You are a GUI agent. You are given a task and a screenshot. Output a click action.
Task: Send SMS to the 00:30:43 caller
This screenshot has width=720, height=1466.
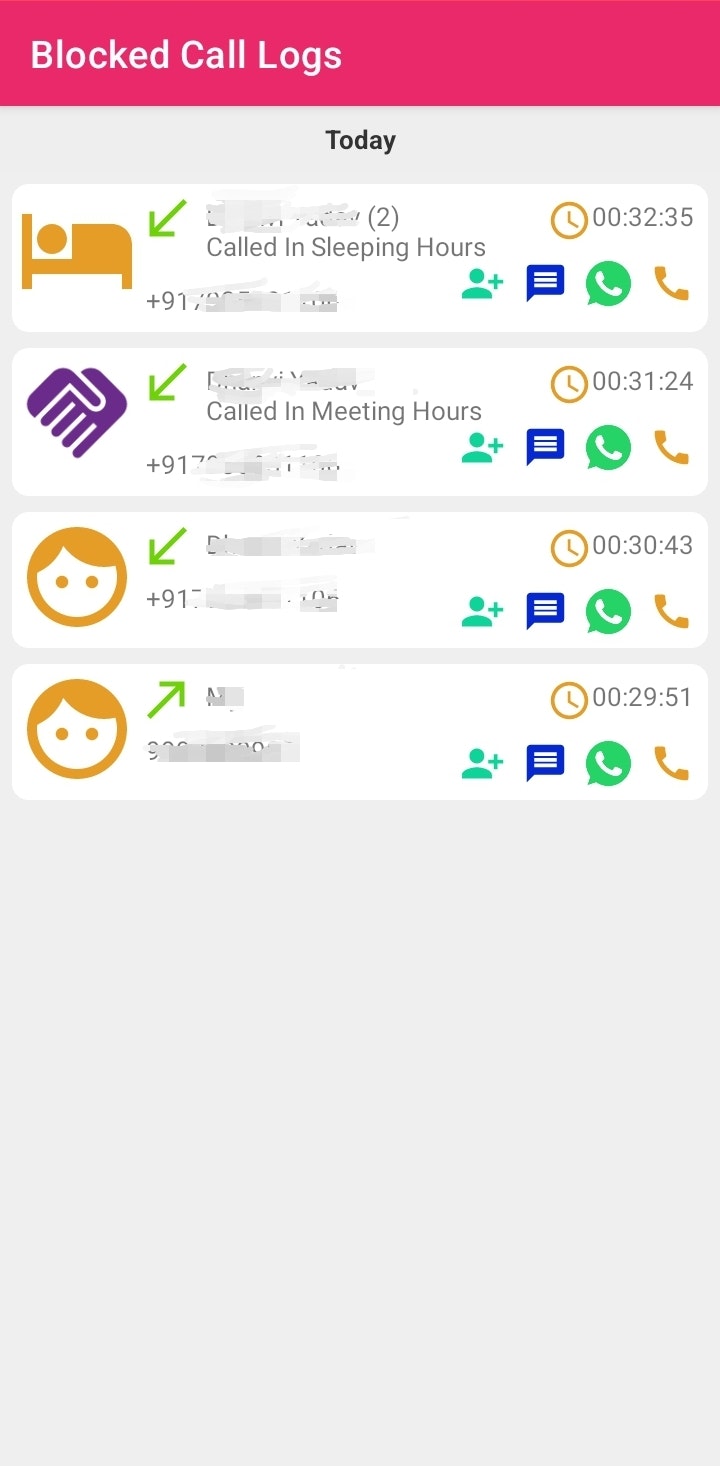(x=545, y=611)
